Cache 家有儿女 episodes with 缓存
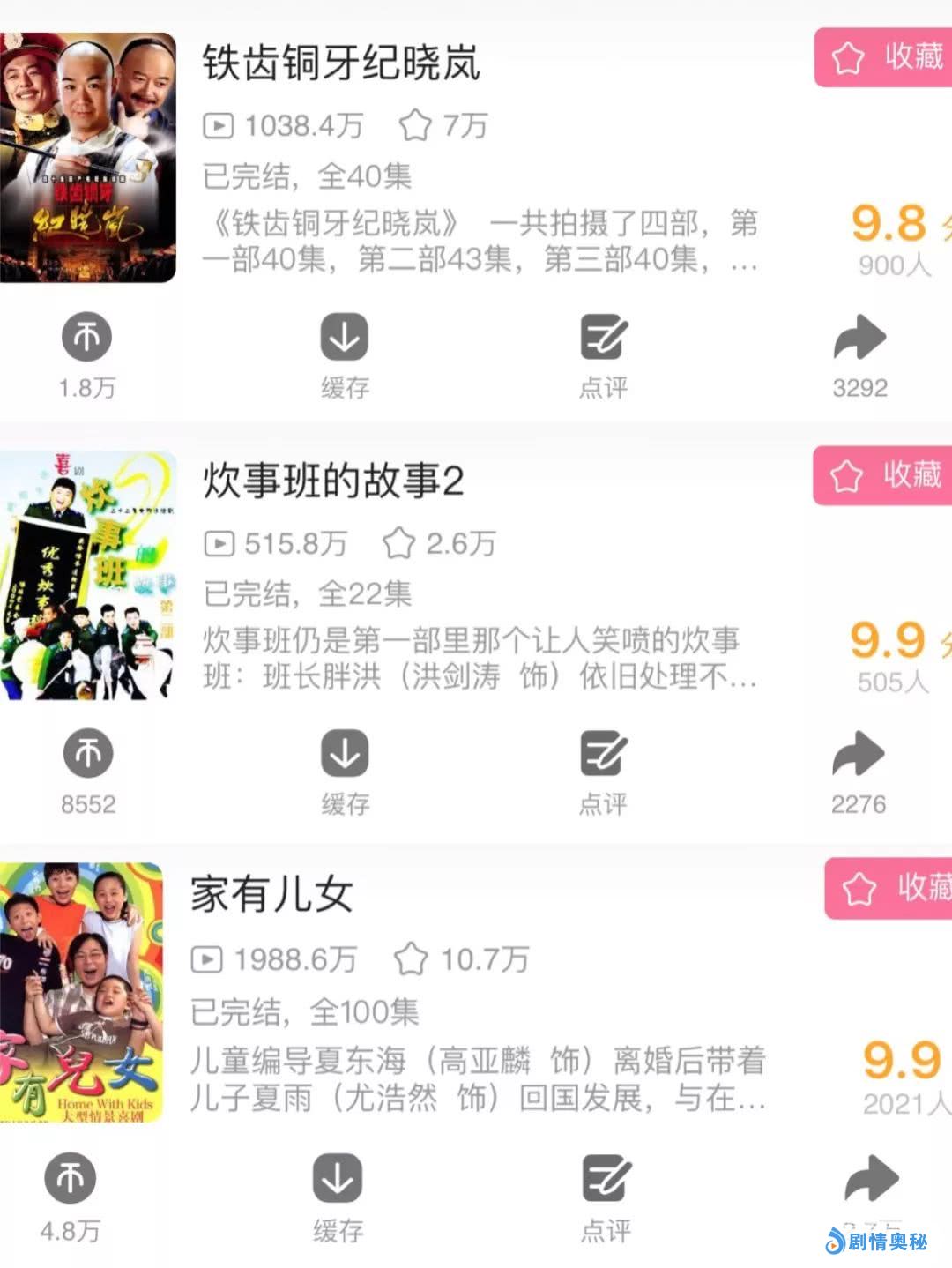Image resolution: width=952 pixels, height=1268 pixels. coord(338,1180)
